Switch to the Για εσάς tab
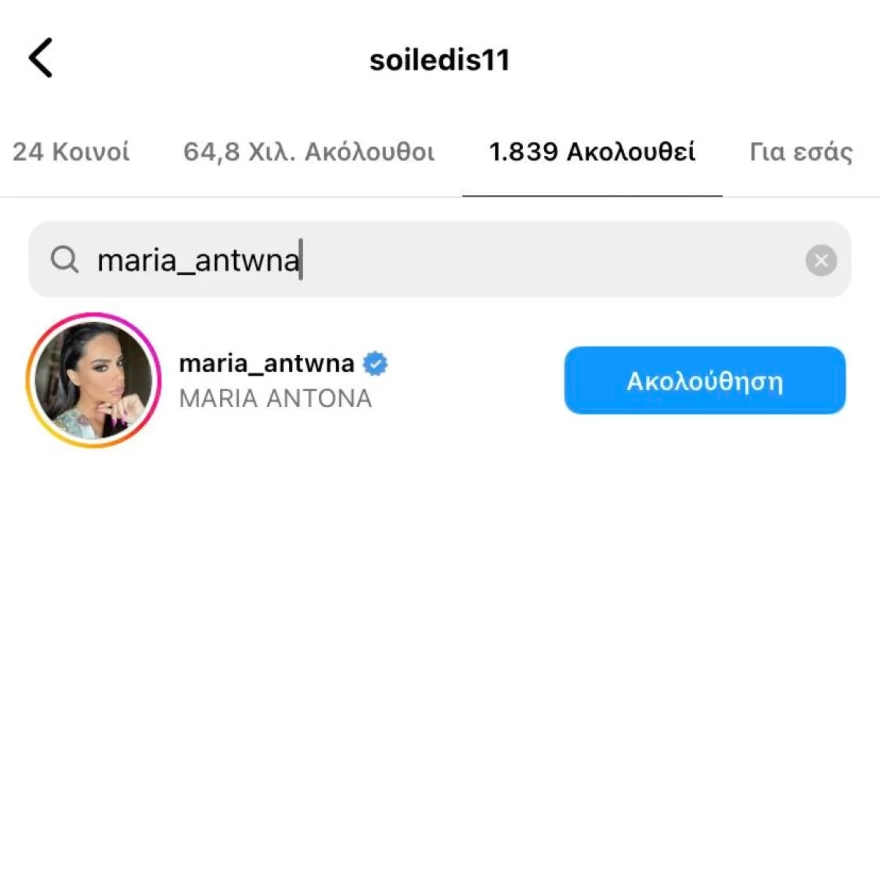 point(801,153)
